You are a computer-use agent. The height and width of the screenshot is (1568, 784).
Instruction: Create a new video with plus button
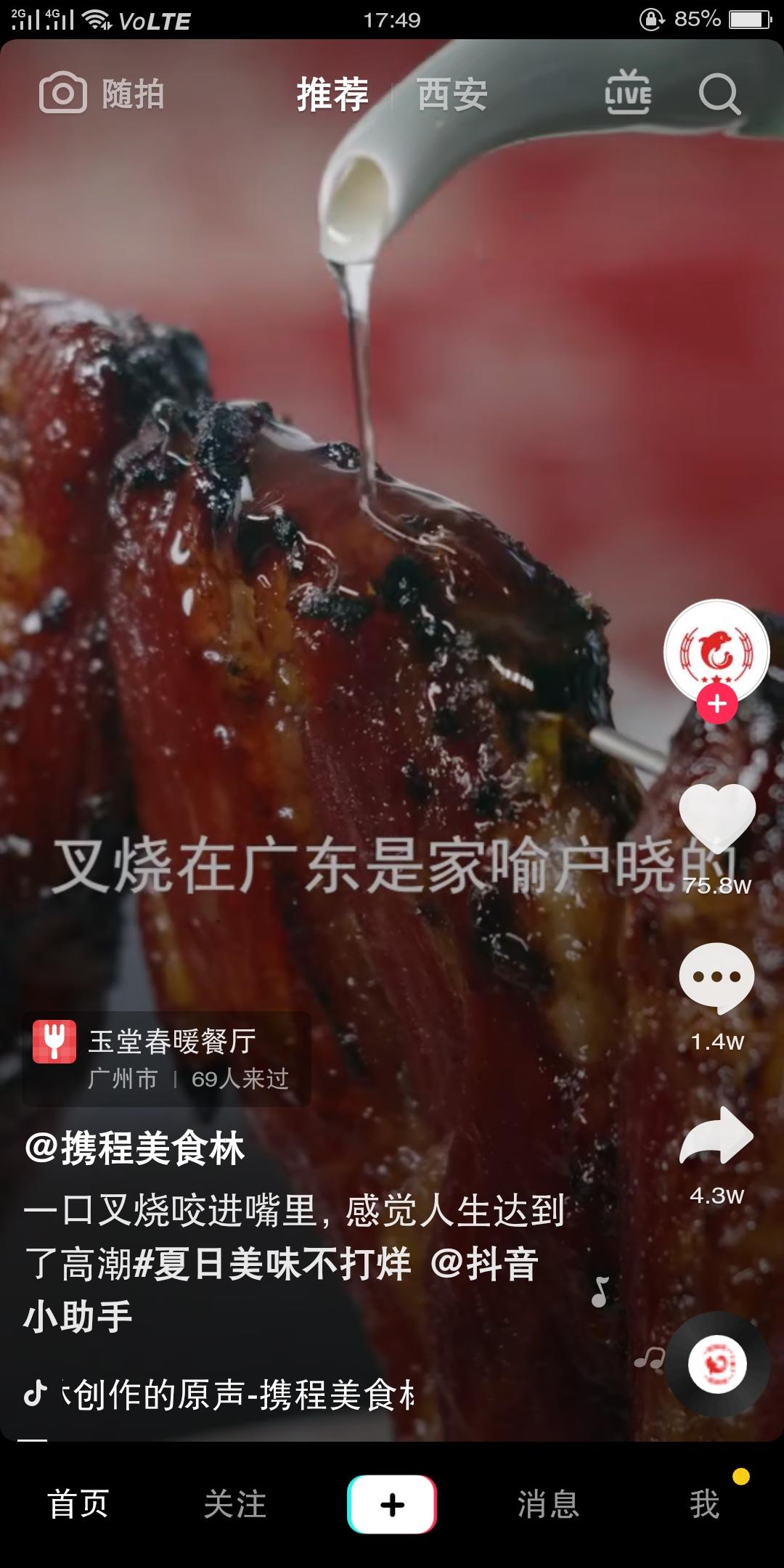tap(392, 1504)
